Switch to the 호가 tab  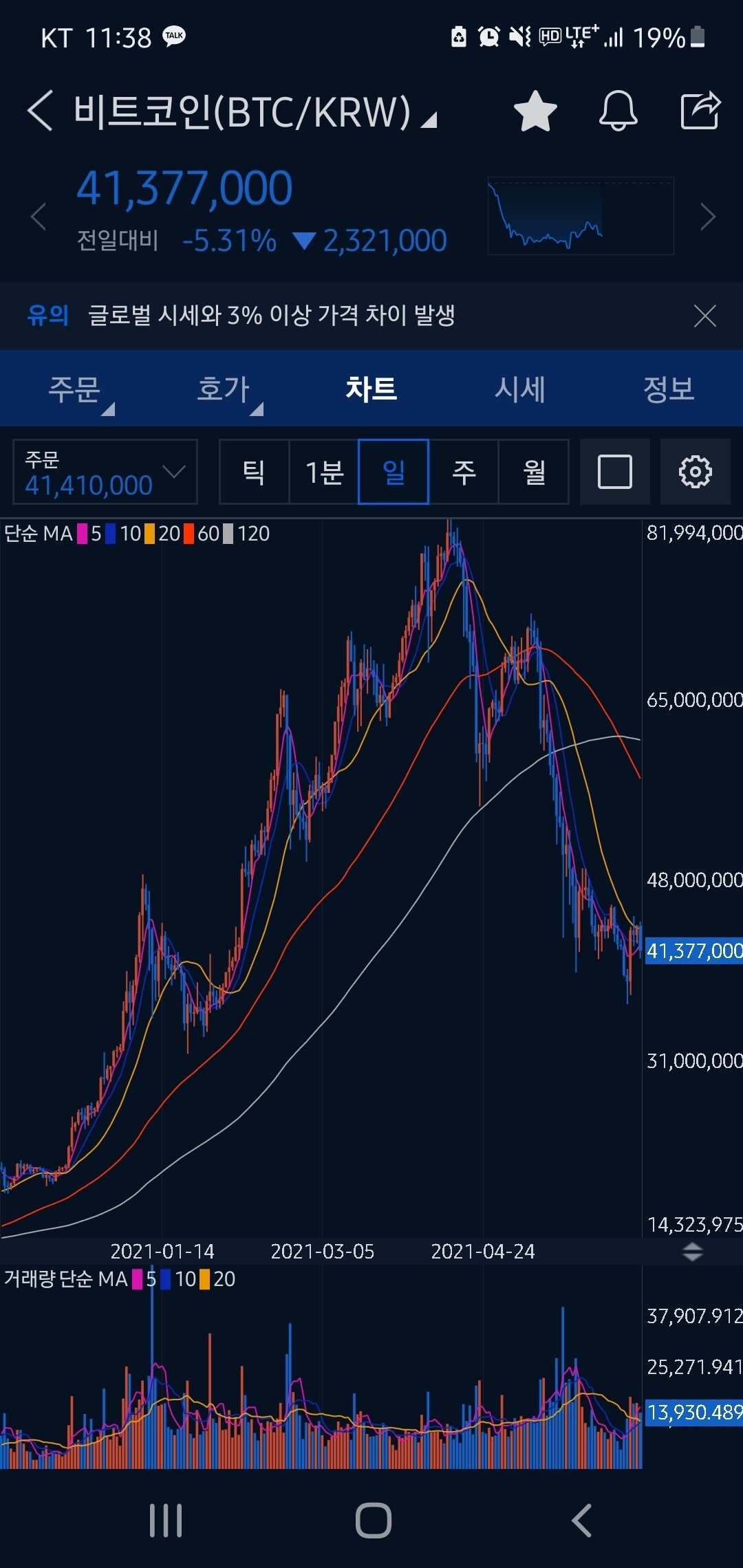(223, 389)
